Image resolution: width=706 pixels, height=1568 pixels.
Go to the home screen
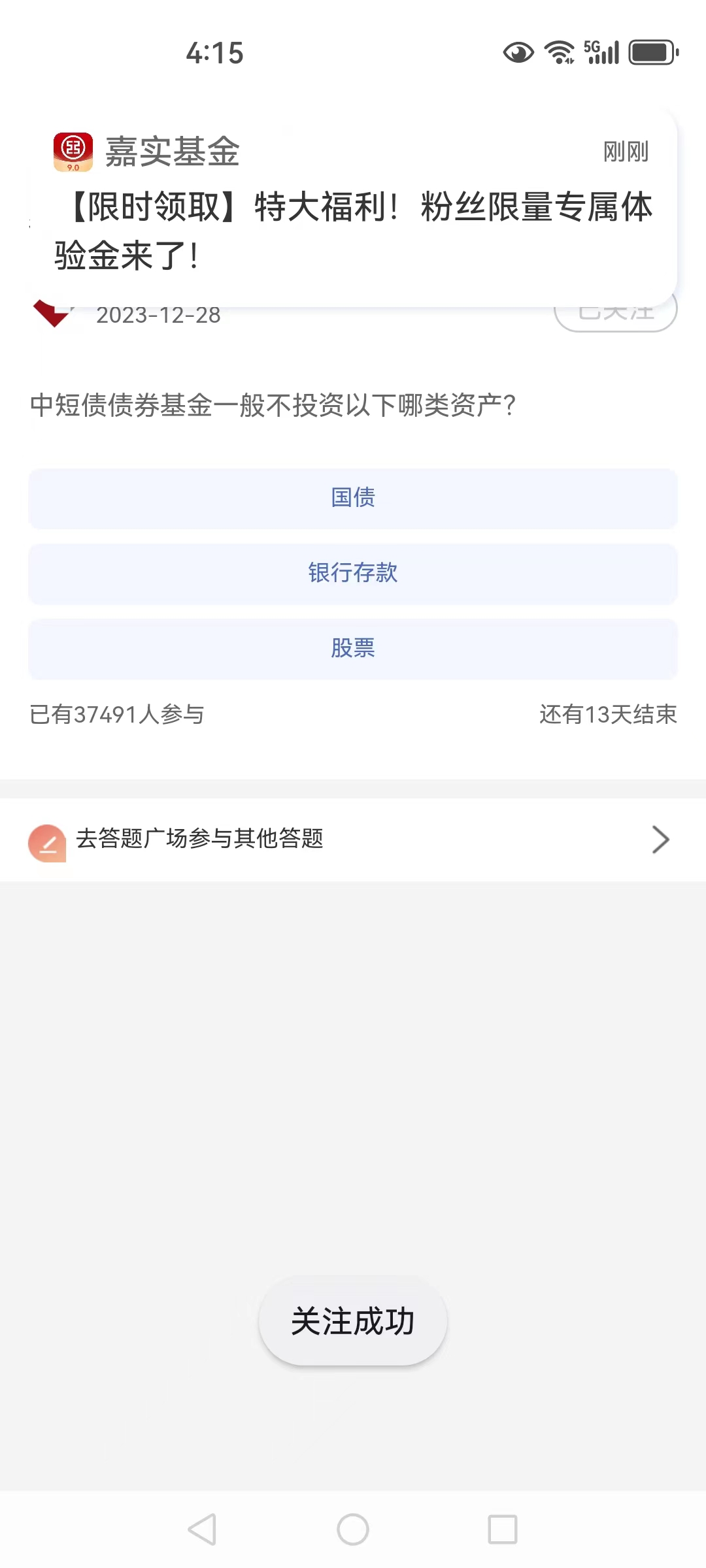click(353, 1529)
